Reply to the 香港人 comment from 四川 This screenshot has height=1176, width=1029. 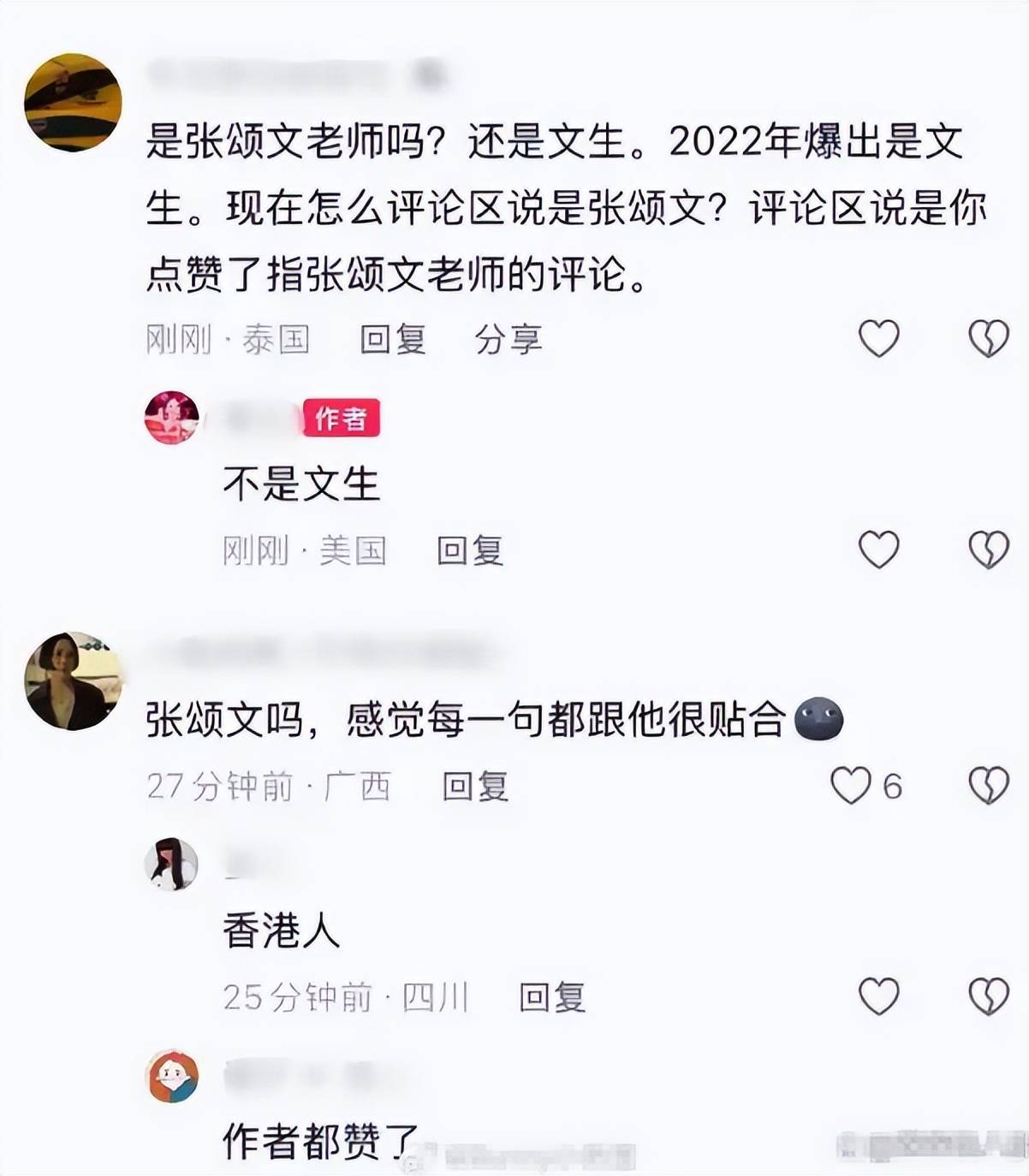click(x=552, y=997)
